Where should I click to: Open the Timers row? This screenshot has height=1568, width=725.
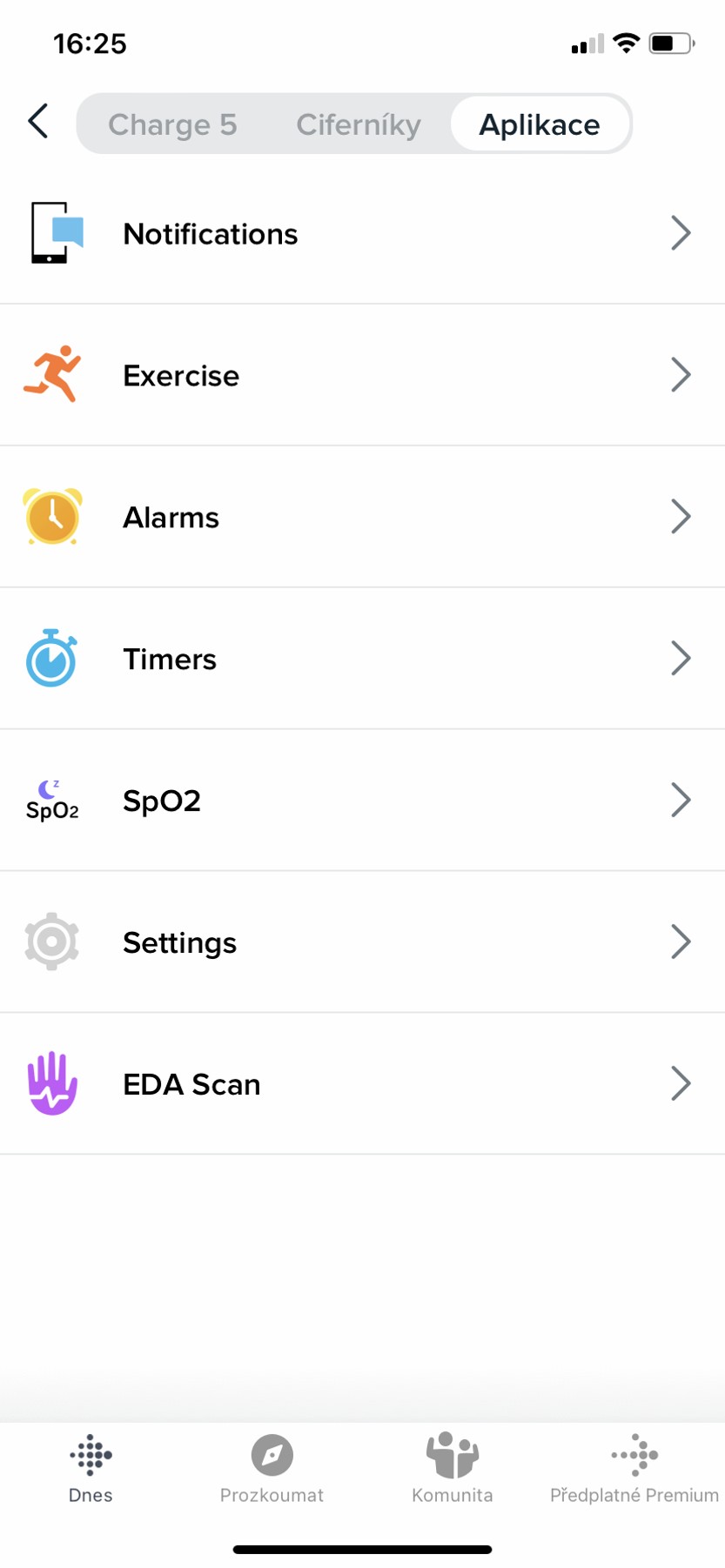pos(362,659)
